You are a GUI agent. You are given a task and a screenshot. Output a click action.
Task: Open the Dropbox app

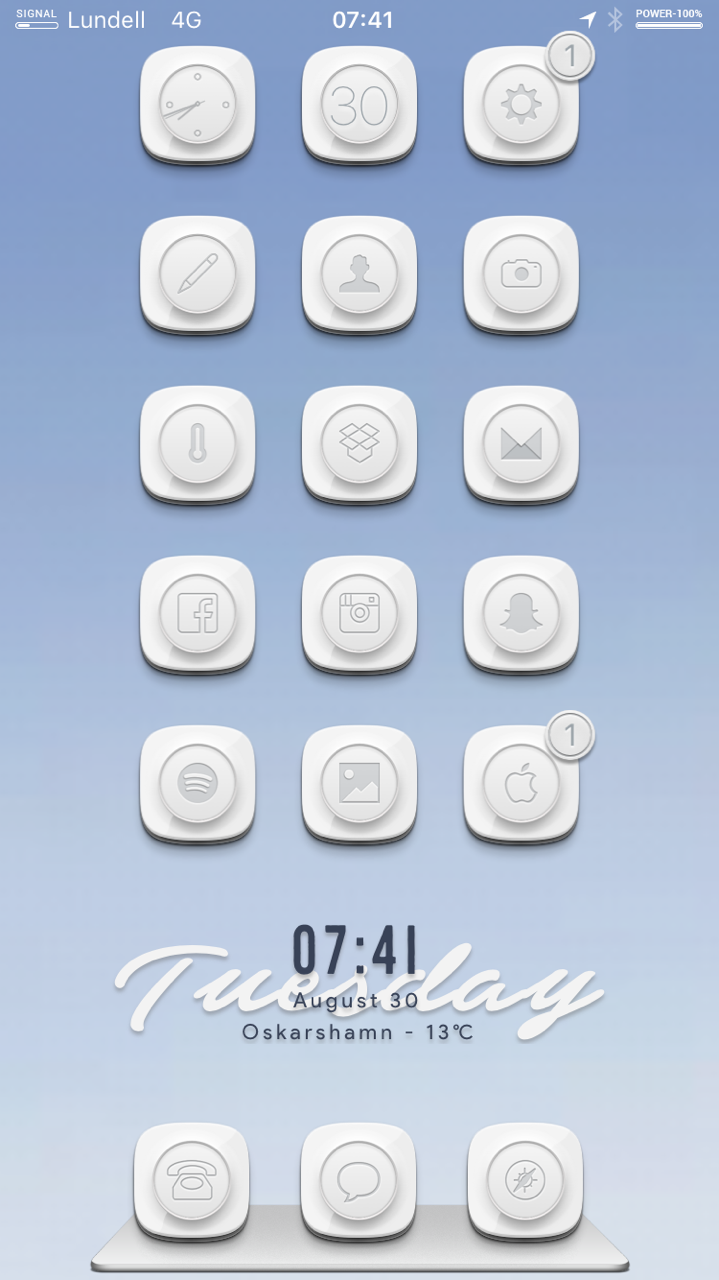coord(359,445)
